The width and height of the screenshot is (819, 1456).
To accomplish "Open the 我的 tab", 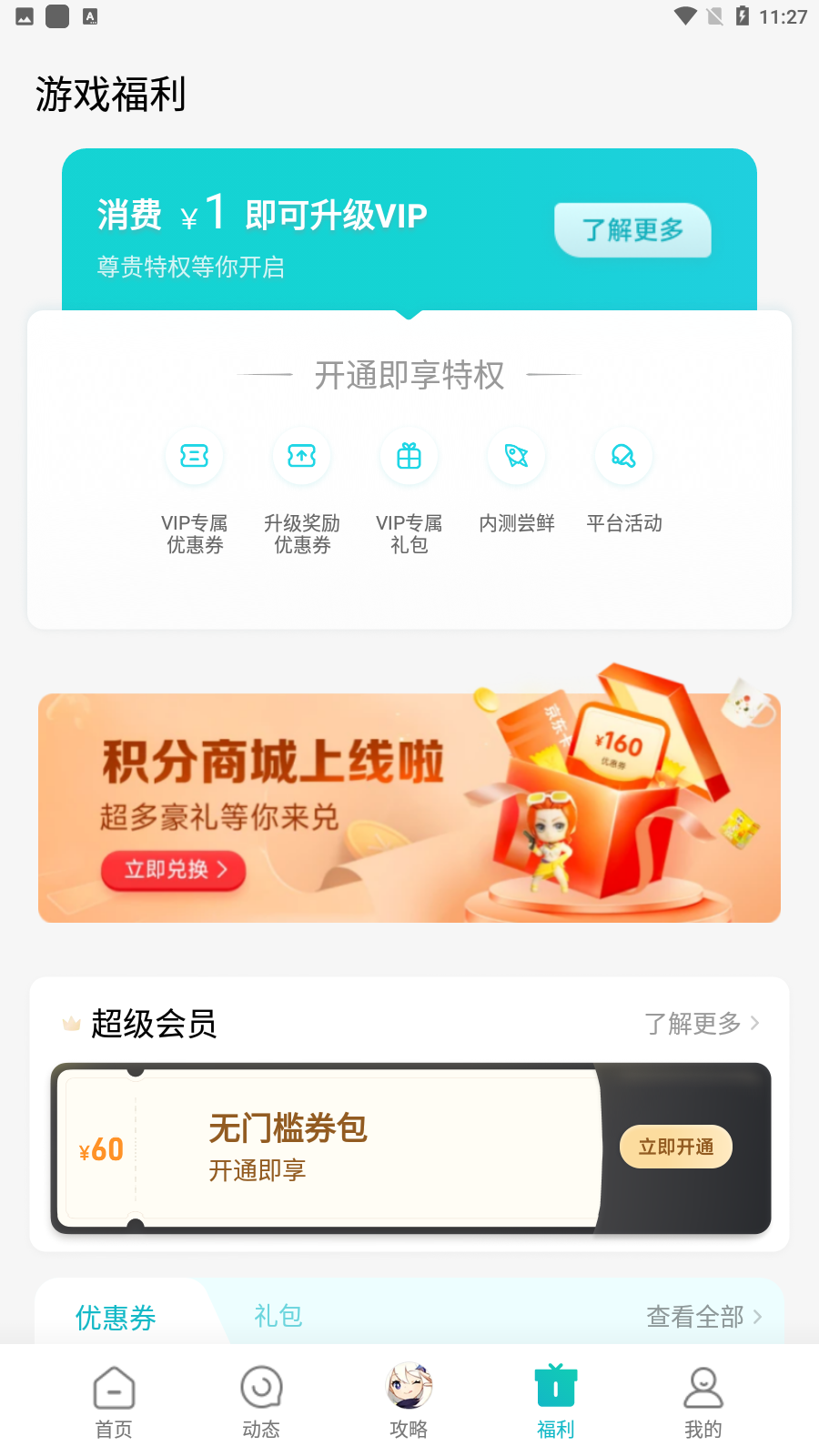I will point(703,1401).
